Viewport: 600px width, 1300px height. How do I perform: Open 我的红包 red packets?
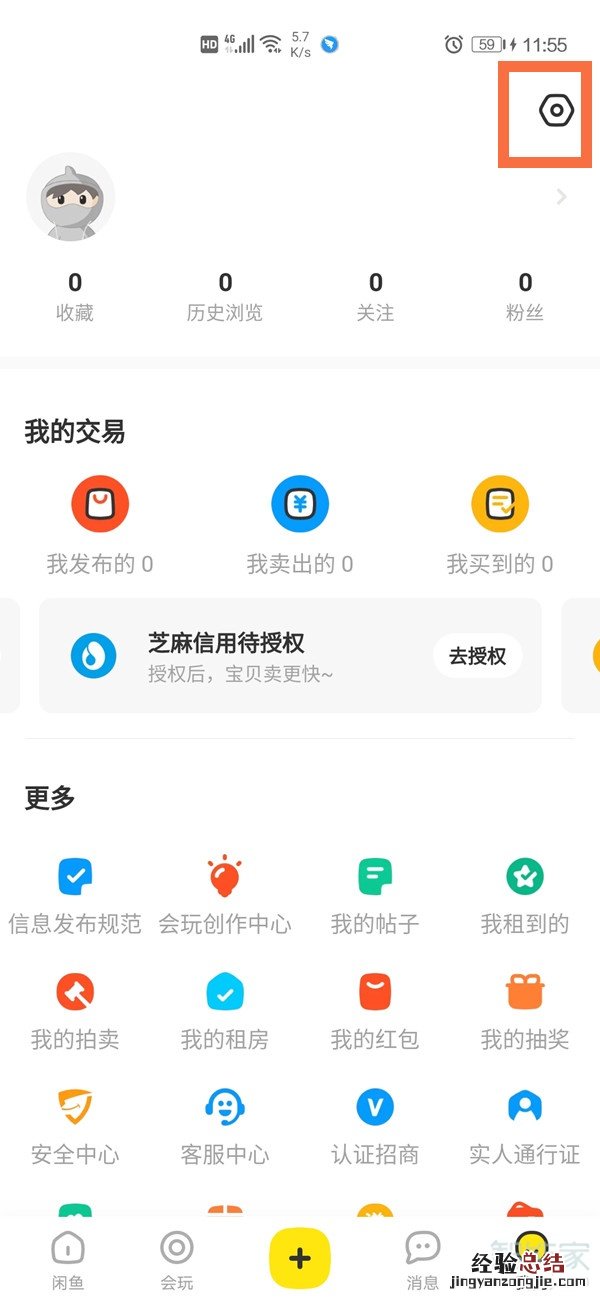(x=375, y=1010)
